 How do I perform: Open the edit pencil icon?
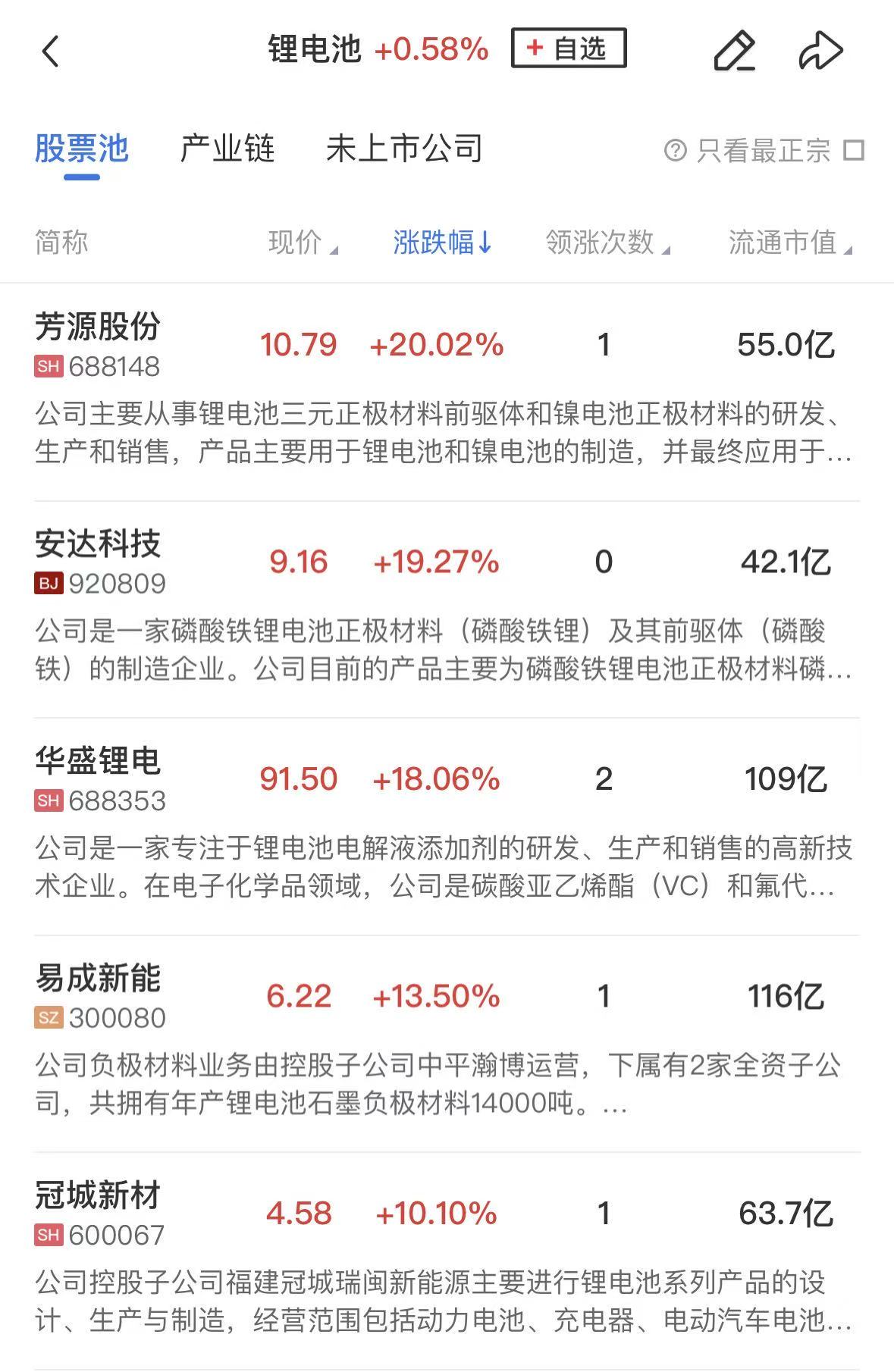click(x=734, y=51)
